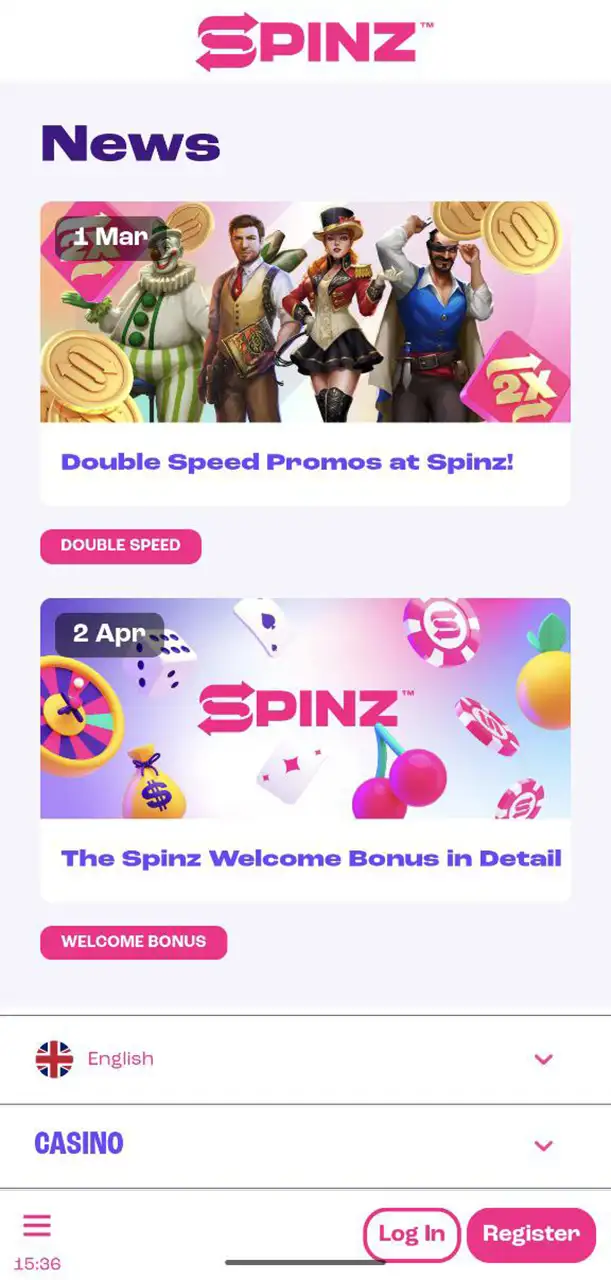Open the English language dropdown
The height and width of the screenshot is (1280, 611).
[x=305, y=1059]
